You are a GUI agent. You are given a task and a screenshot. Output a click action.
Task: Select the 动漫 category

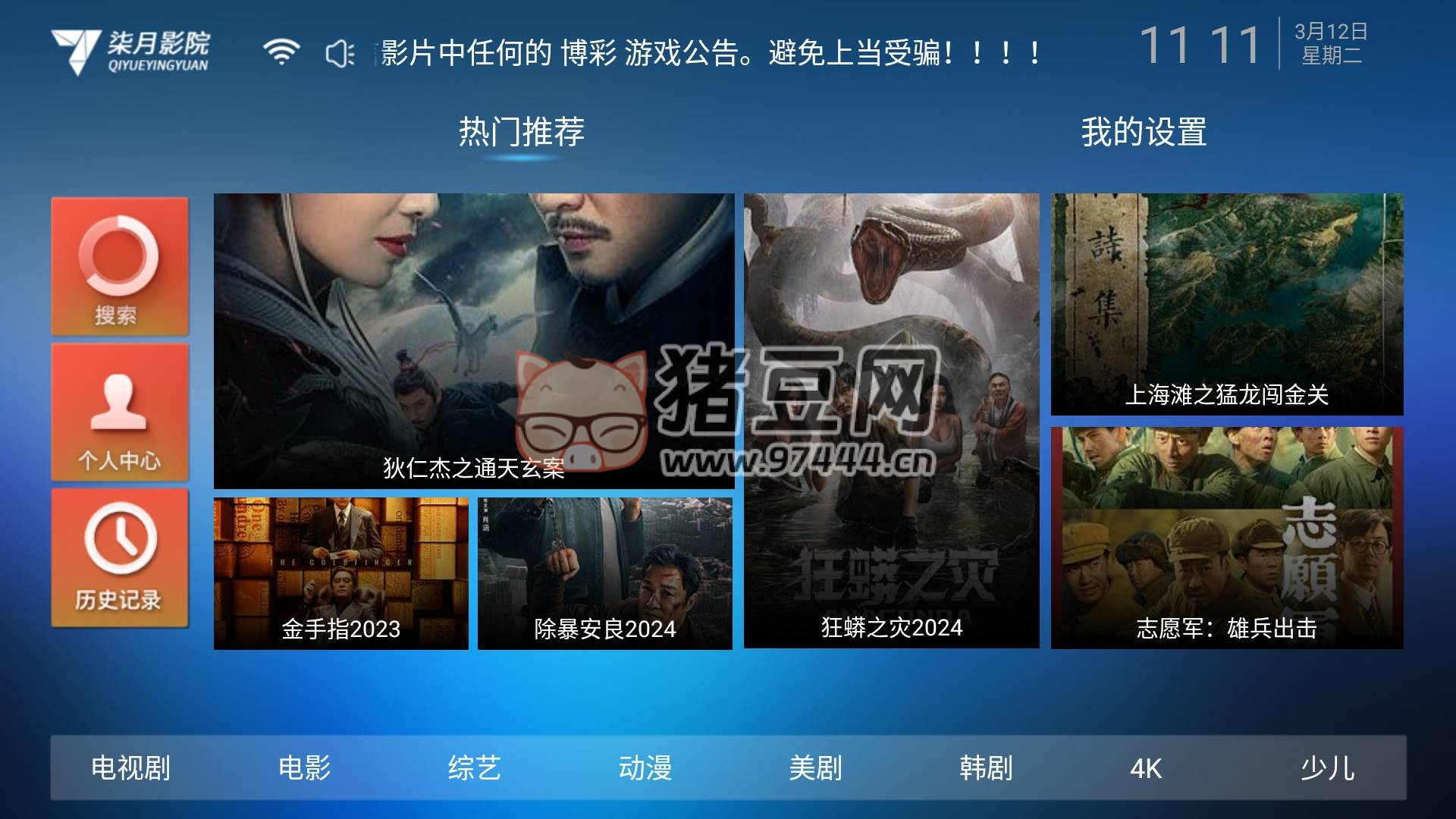coord(645,767)
